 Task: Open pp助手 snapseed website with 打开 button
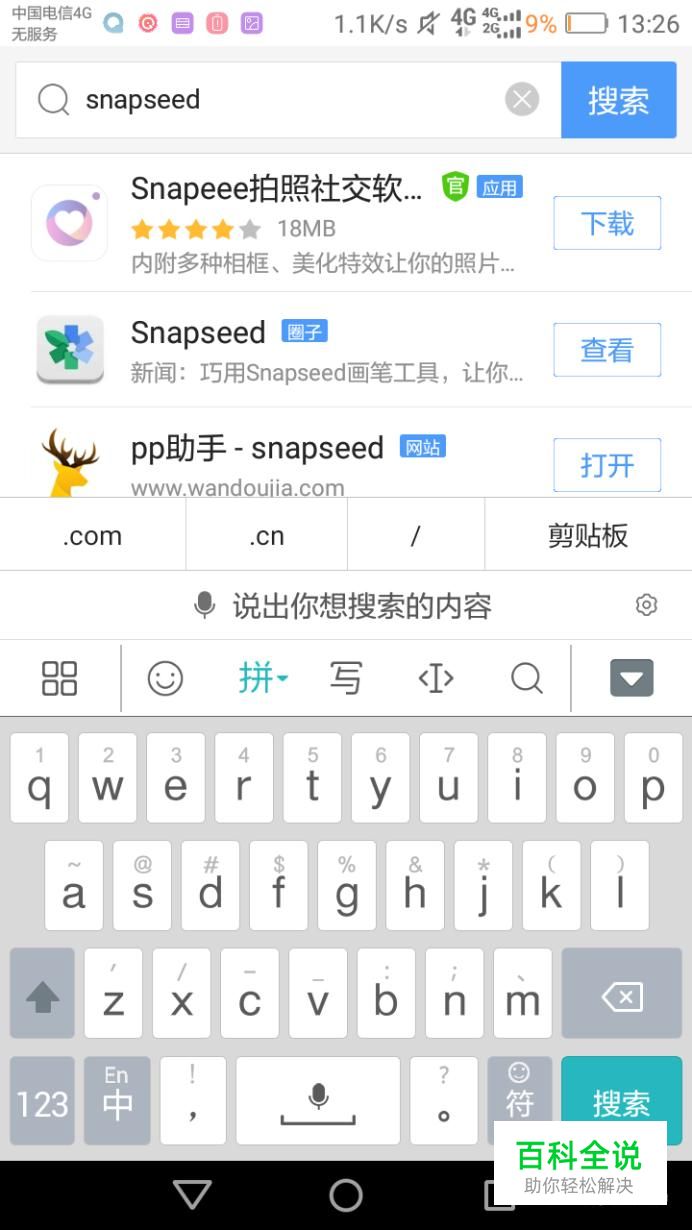pyautogui.click(x=607, y=465)
